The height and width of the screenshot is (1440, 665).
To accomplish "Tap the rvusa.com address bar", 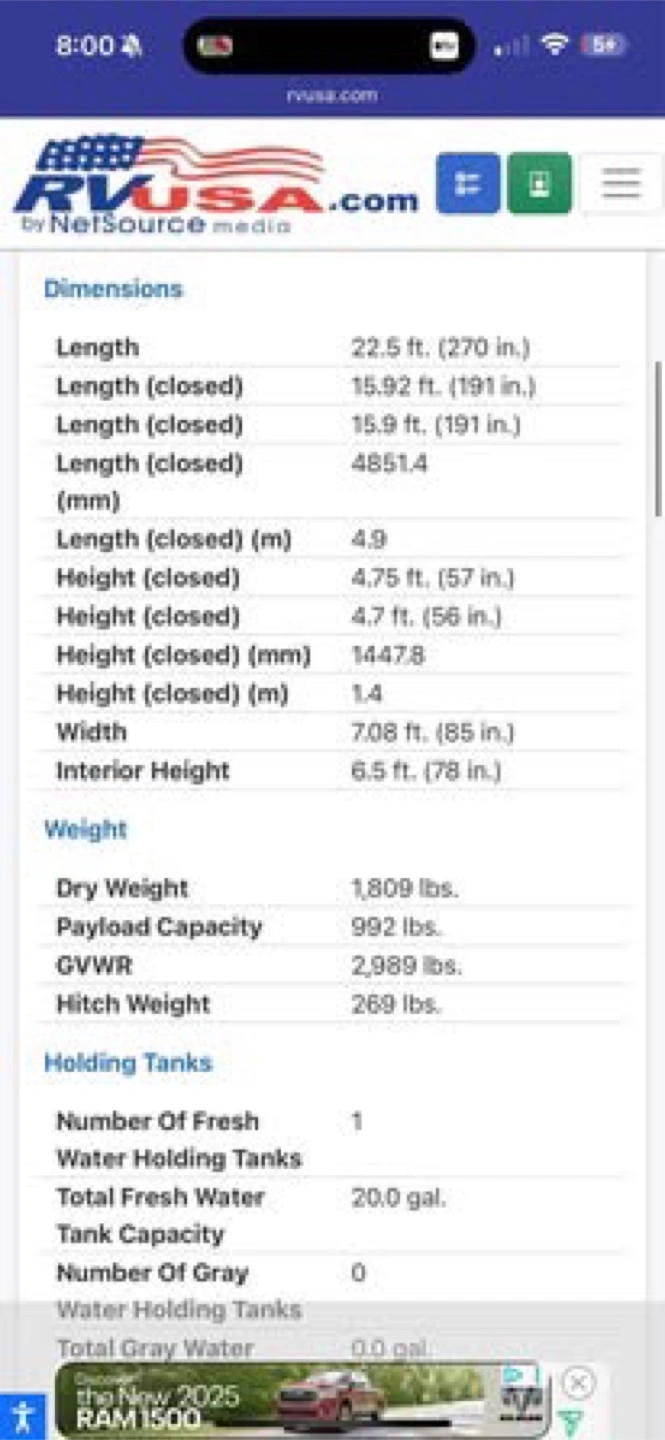I will [332, 96].
